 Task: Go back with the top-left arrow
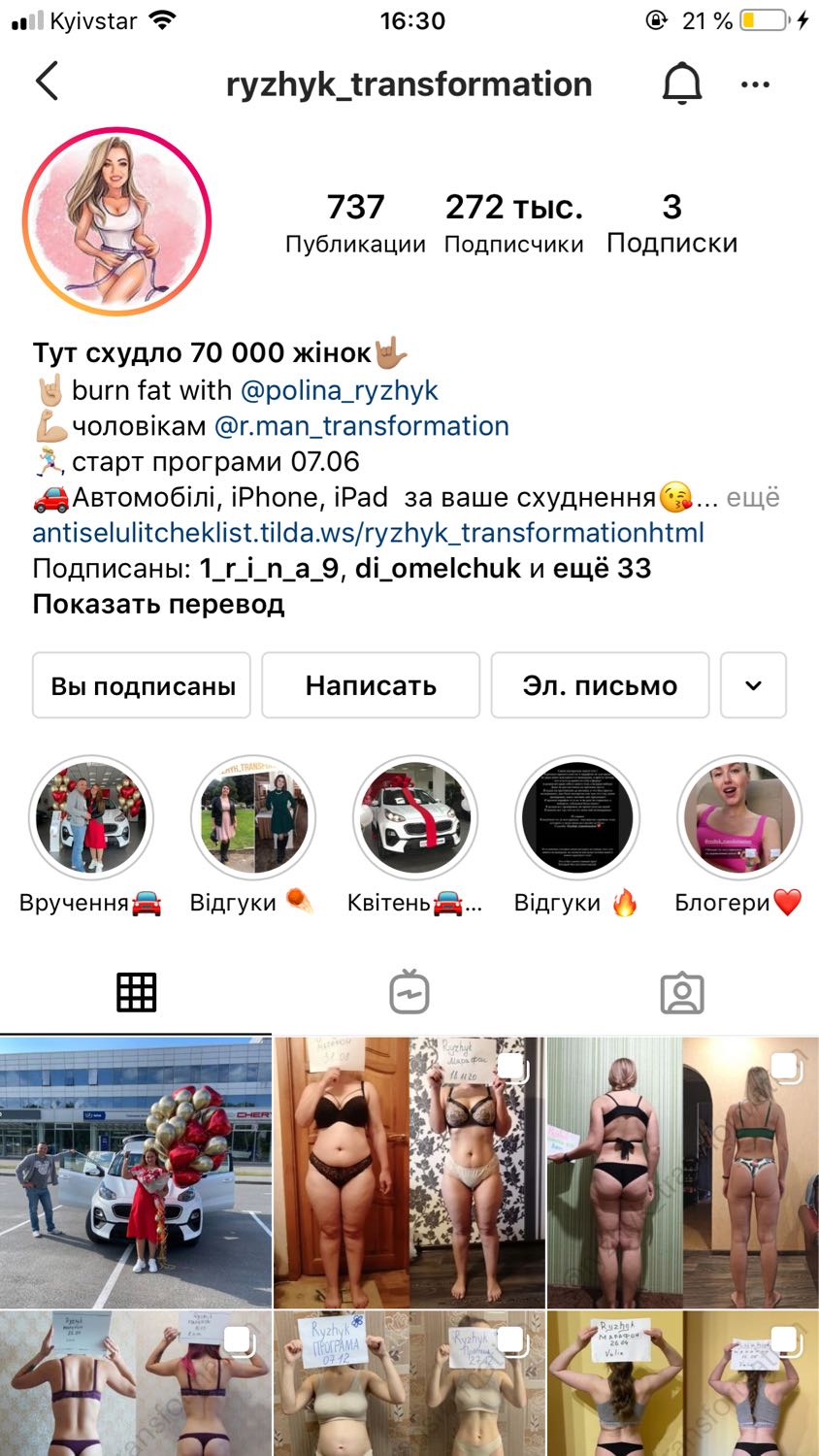tap(47, 82)
